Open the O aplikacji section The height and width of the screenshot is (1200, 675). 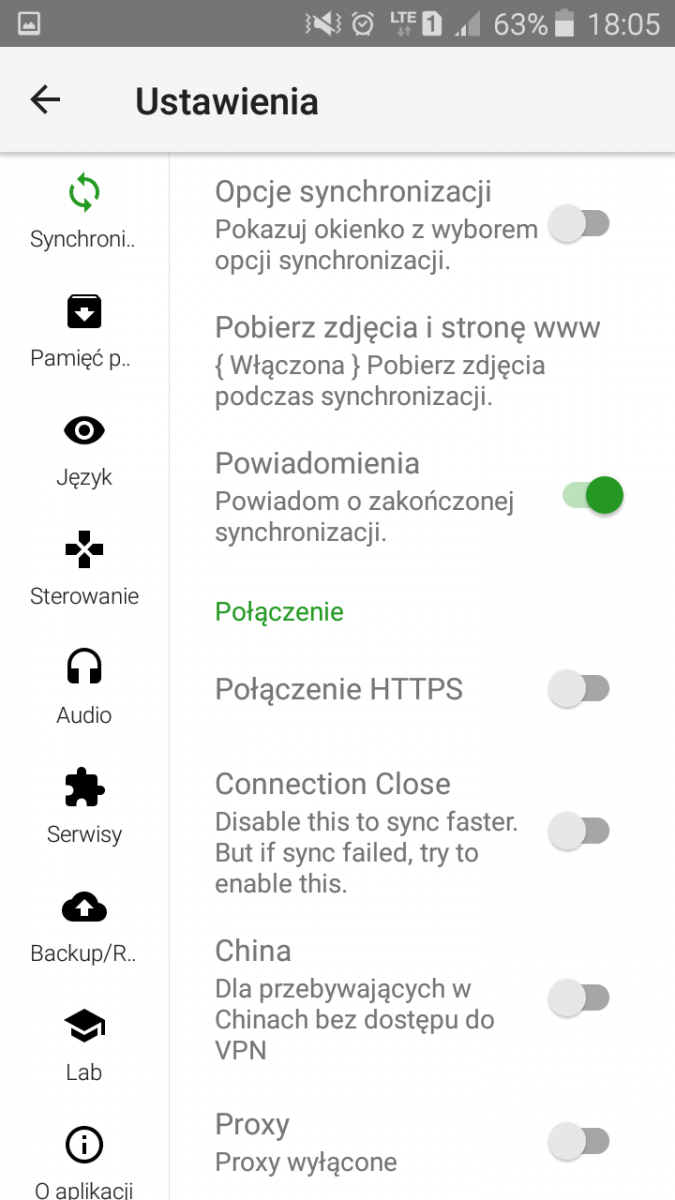click(84, 1160)
